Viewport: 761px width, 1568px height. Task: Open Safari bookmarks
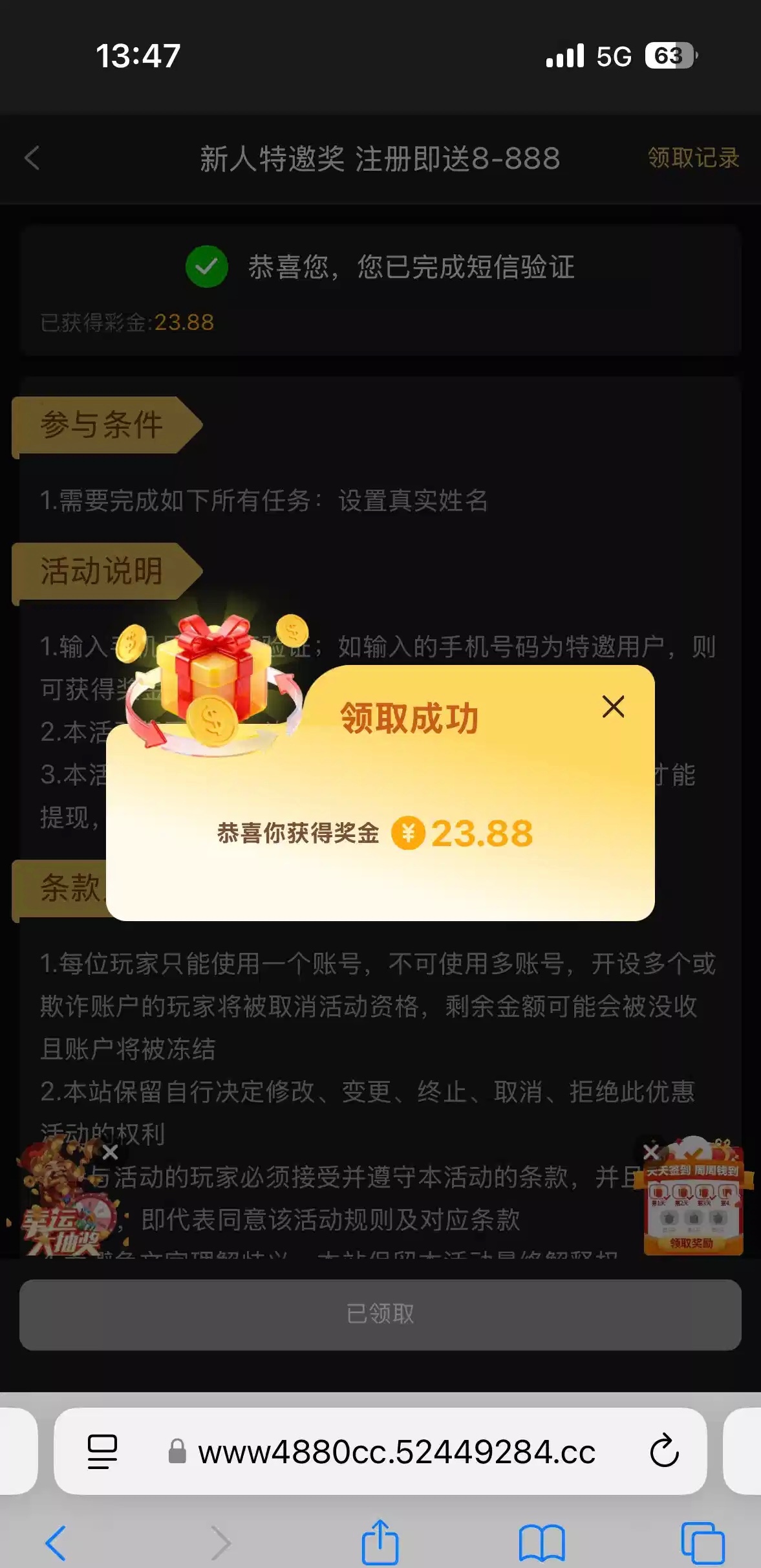click(542, 1543)
